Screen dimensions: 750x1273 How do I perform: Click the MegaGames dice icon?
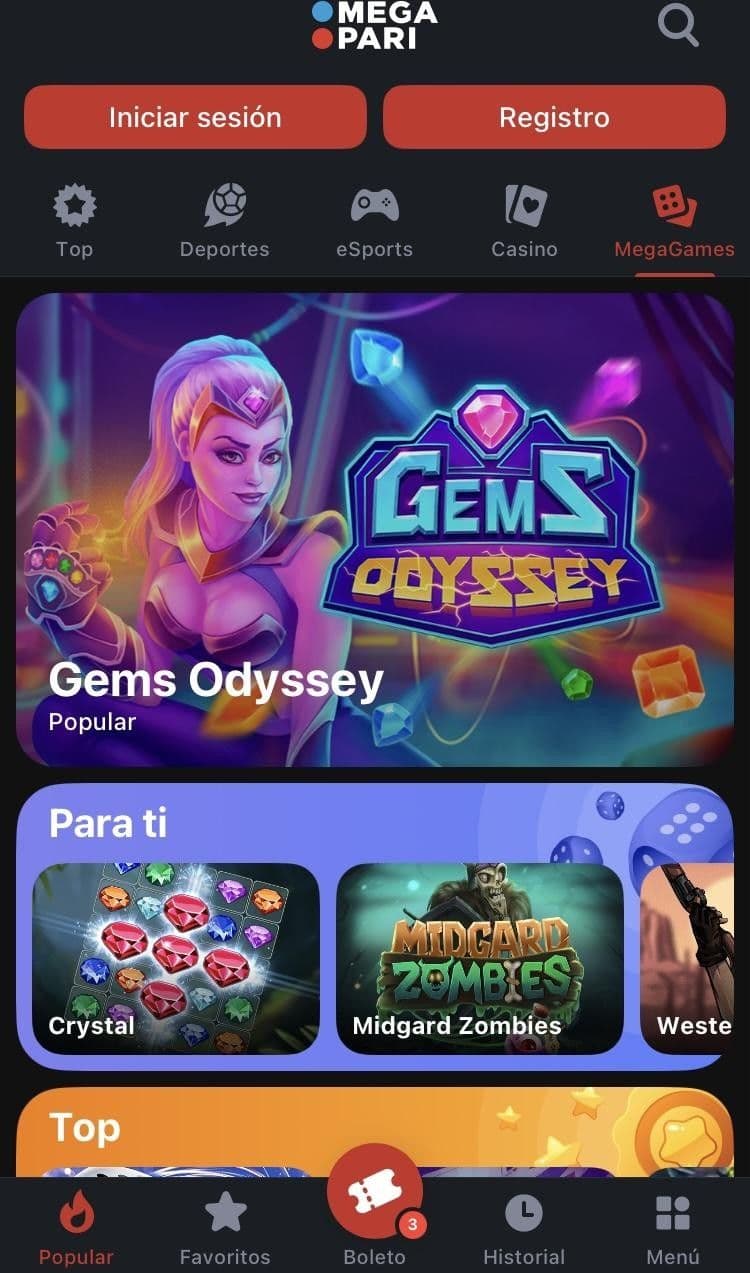(674, 205)
